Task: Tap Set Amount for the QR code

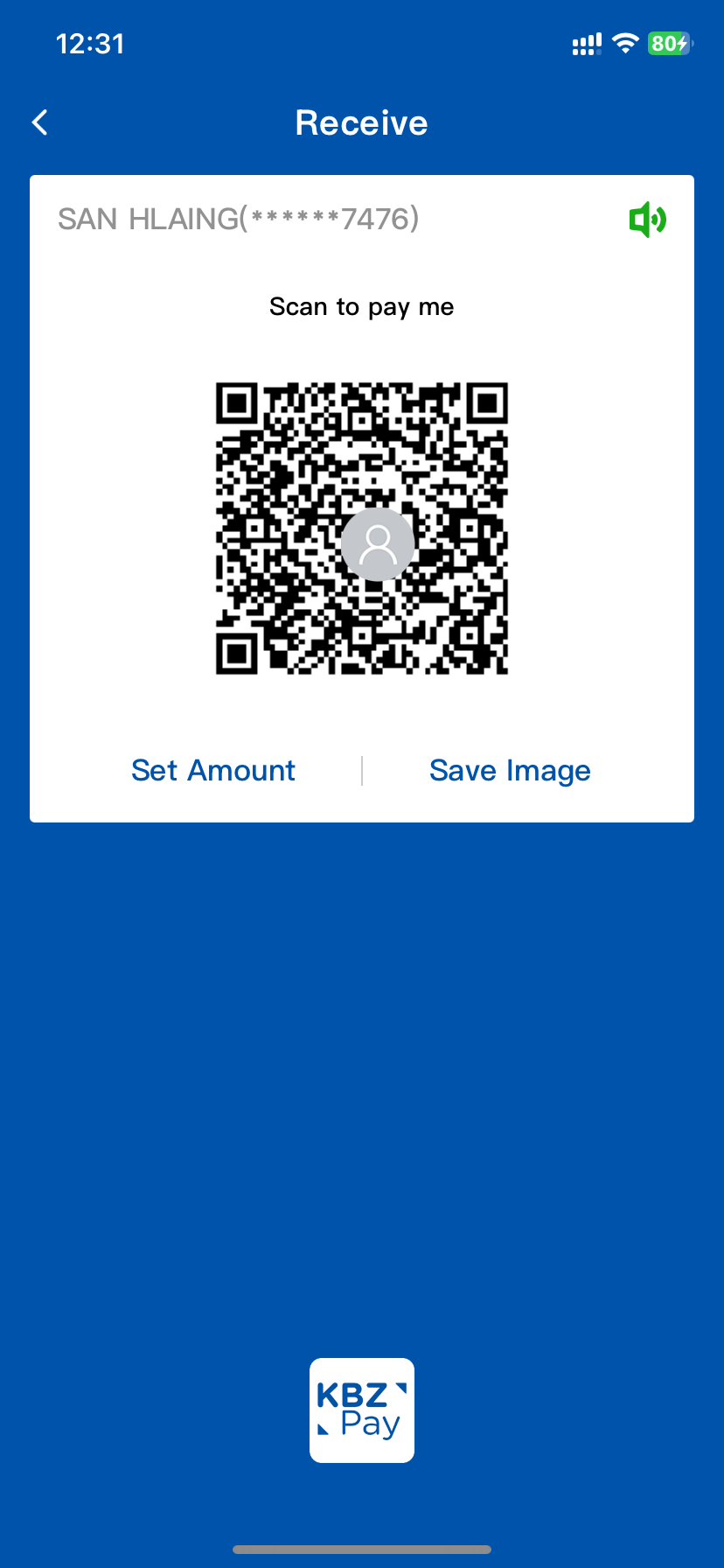Action: [213, 771]
